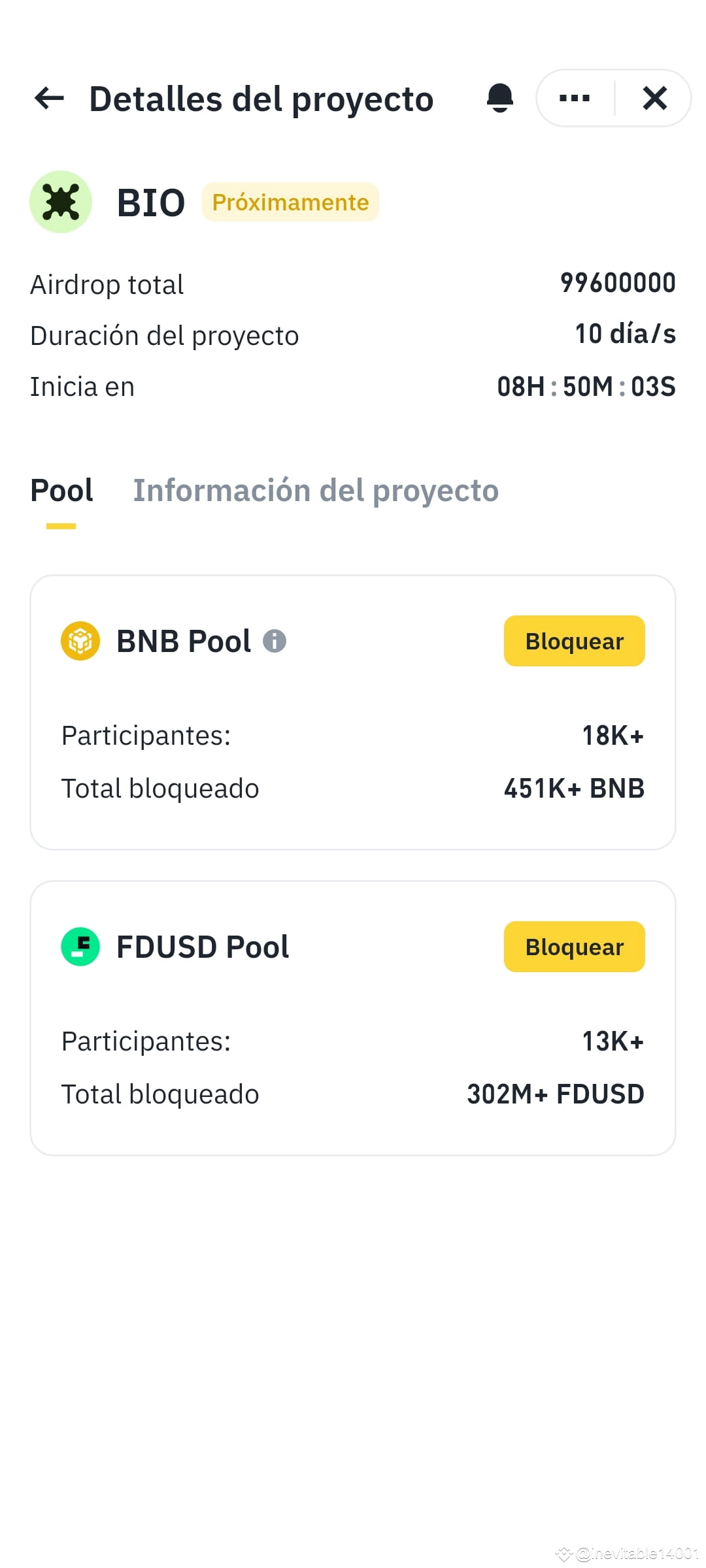Tap Bloquear on the BNB Pool
The width and height of the screenshot is (706, 1568).
click(x=573, y=641)
